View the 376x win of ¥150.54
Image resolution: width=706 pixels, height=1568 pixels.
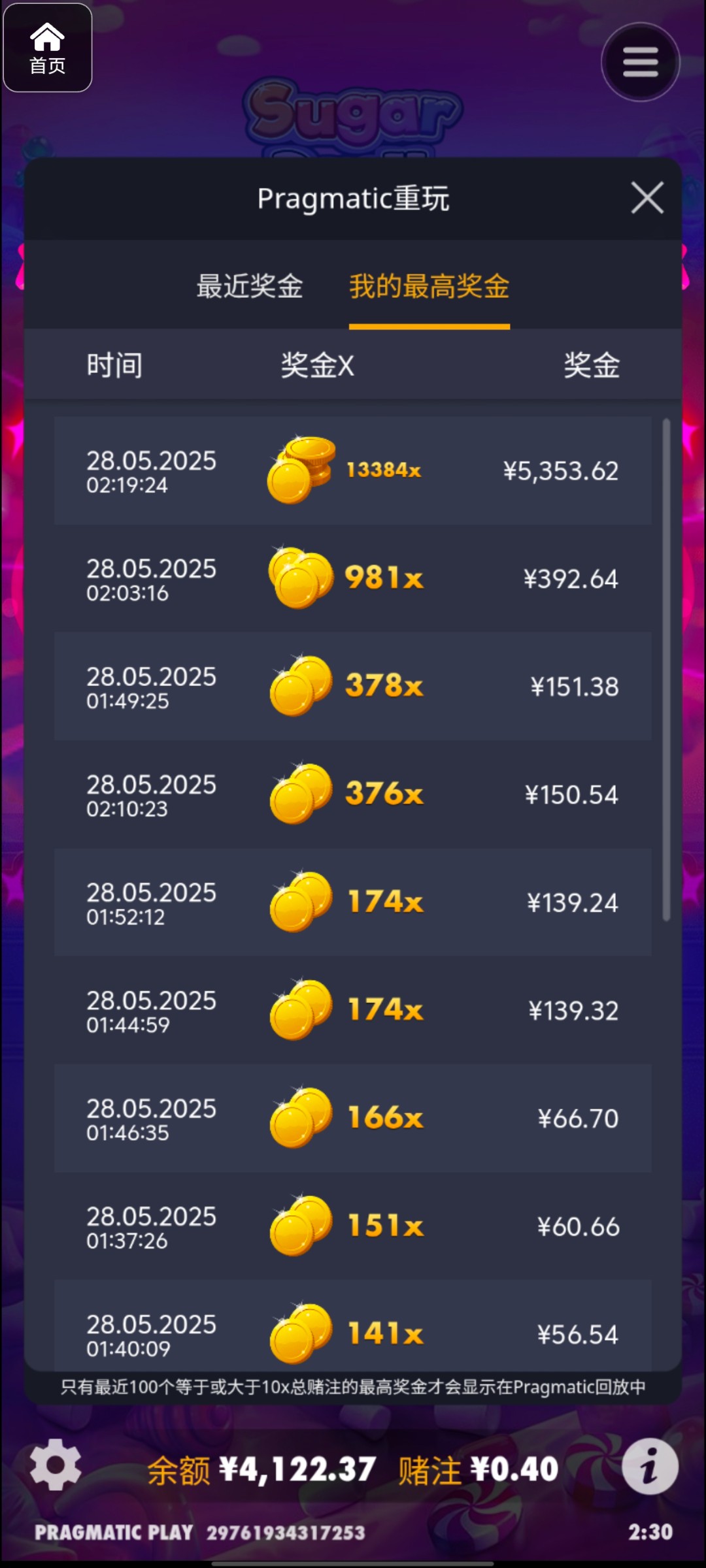[x=352, y=794]
